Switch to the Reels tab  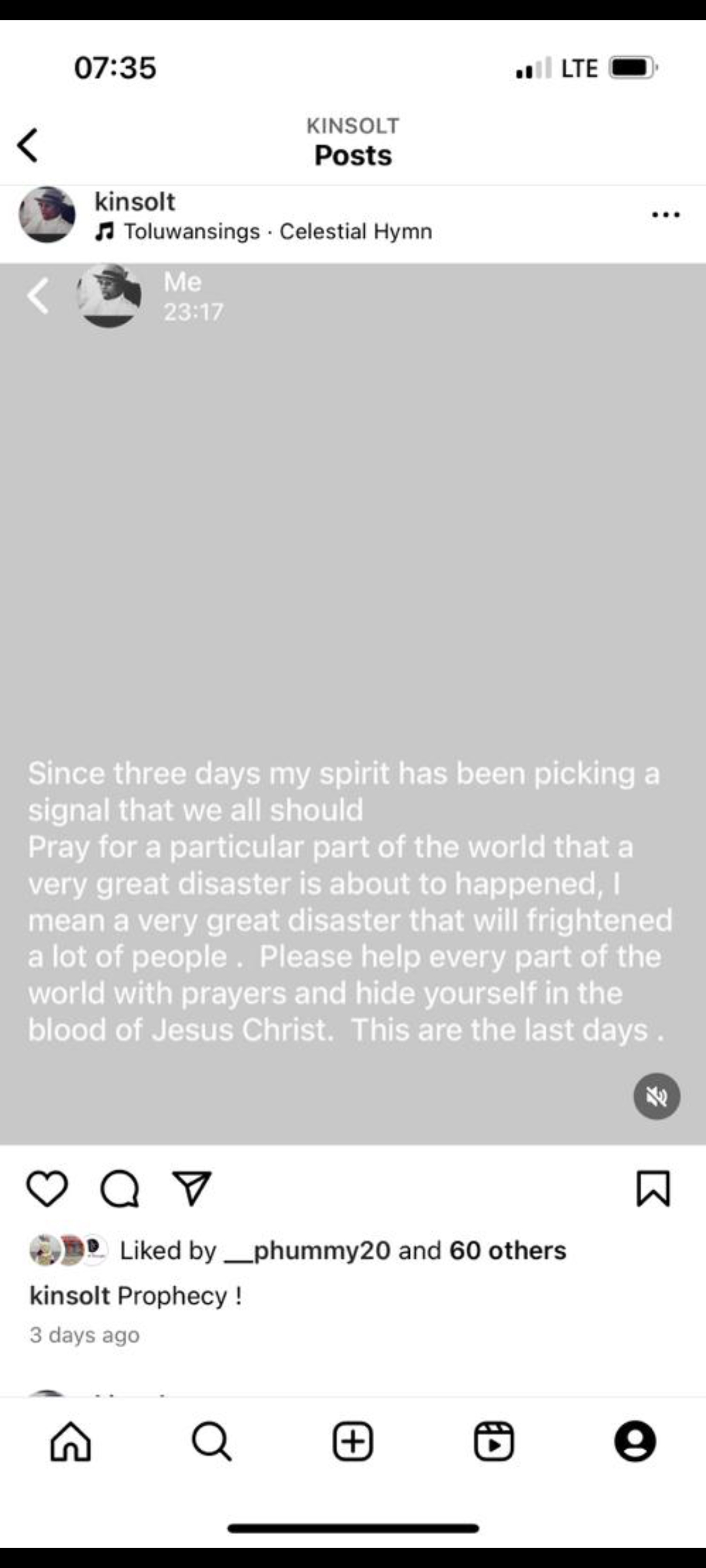pos(494,1441)
